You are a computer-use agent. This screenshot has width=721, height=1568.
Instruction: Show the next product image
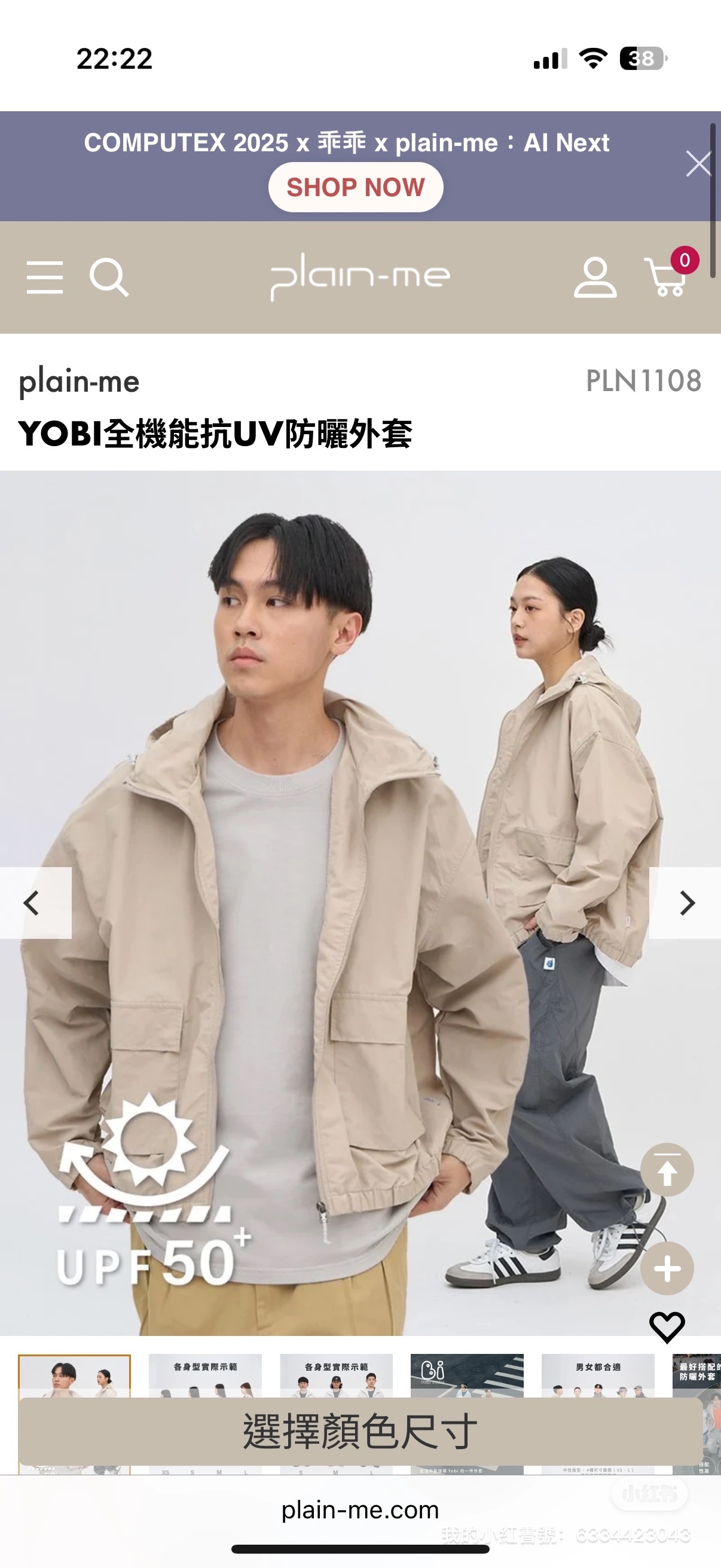pyautogui.click(x=686, y=902)
